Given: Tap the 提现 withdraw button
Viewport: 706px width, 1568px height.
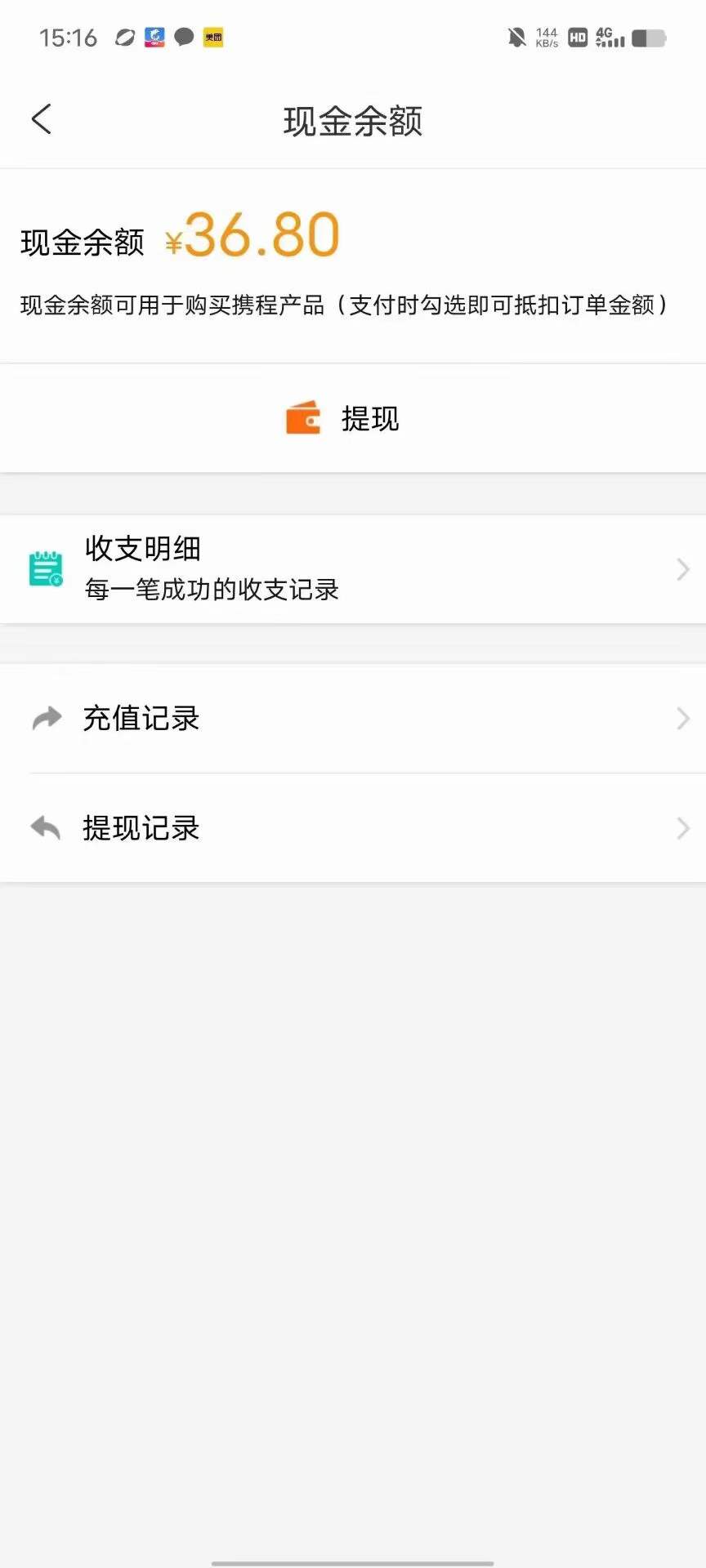Looking at the screenshot, I should [x=353, y=418].
